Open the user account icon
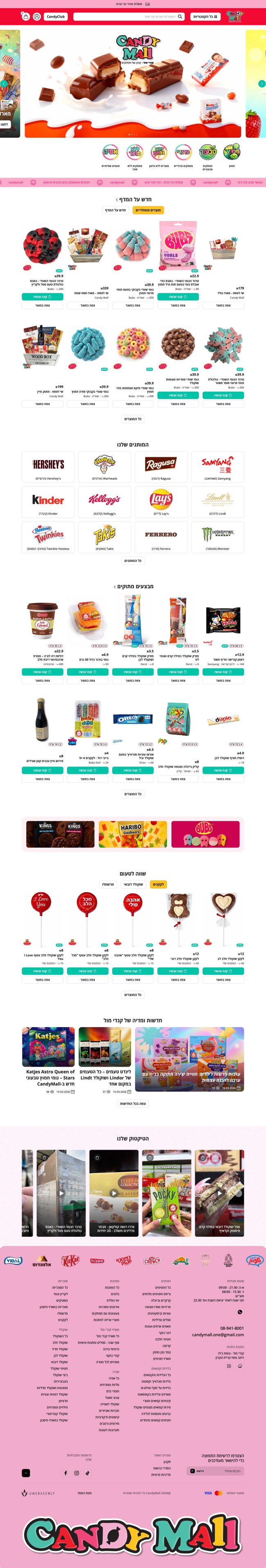This screenshot has width=266, height=1568. 36,17
